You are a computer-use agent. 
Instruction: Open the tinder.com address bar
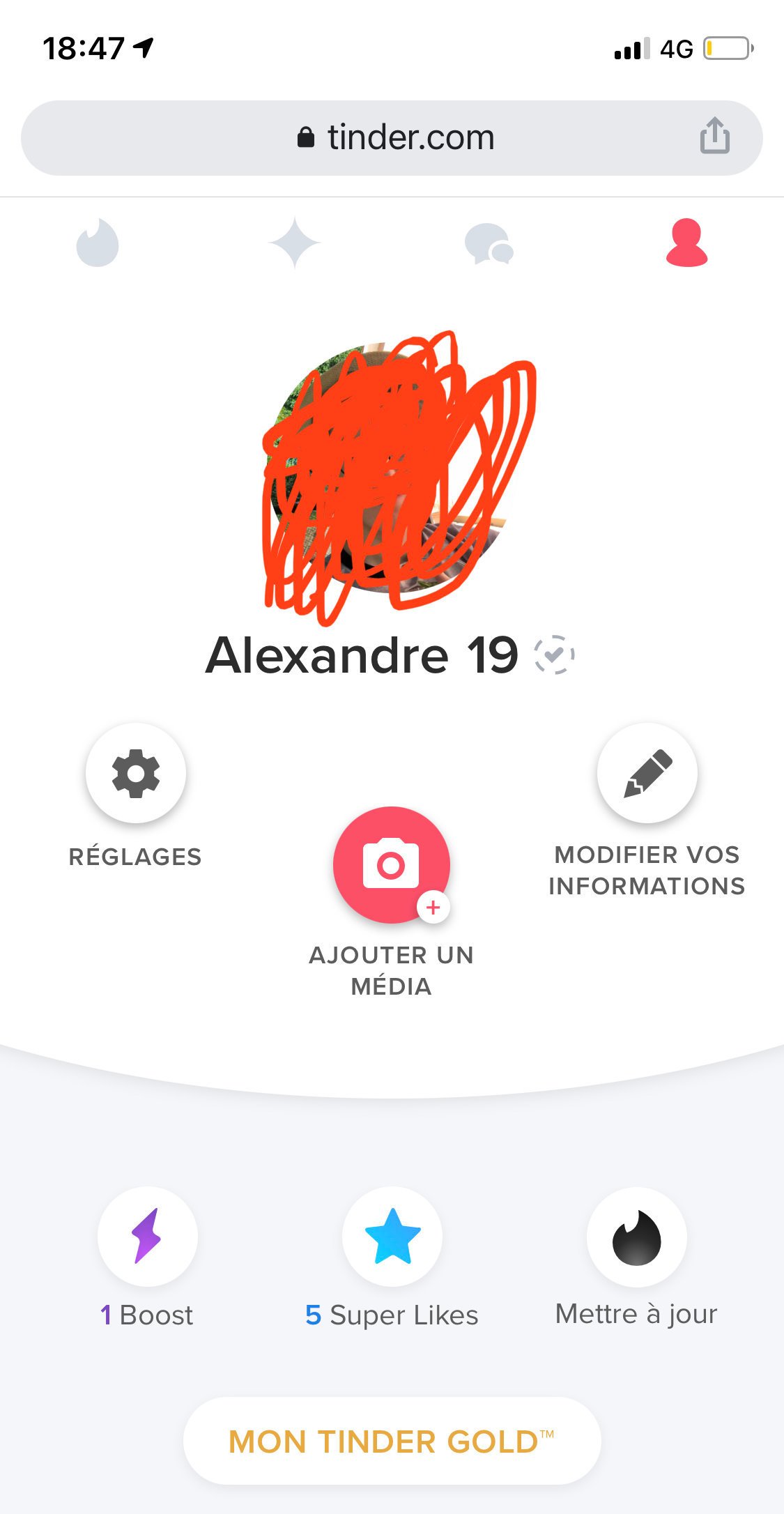pos(392,138)
